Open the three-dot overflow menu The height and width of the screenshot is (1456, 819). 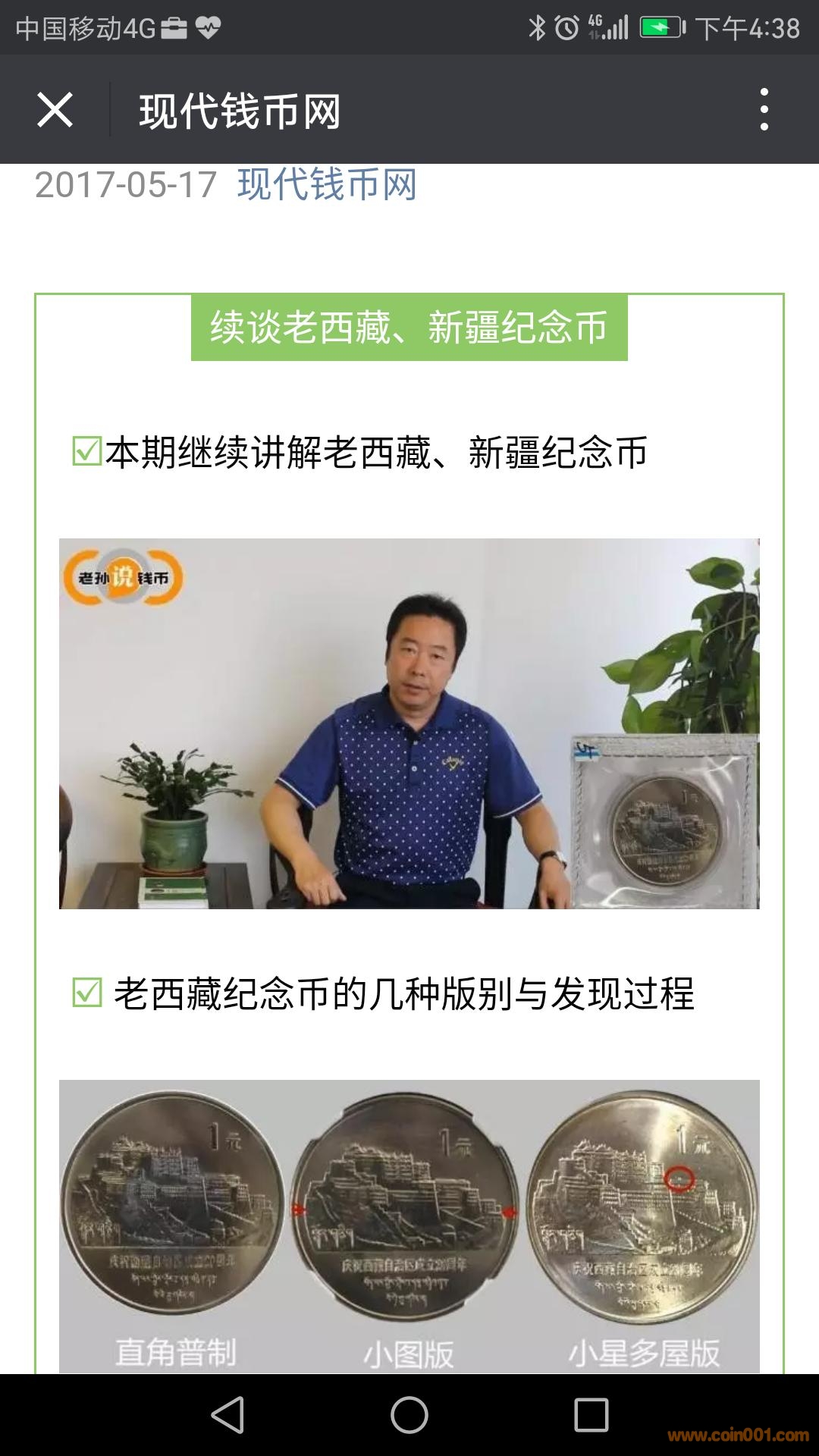(x=764, y=109)
